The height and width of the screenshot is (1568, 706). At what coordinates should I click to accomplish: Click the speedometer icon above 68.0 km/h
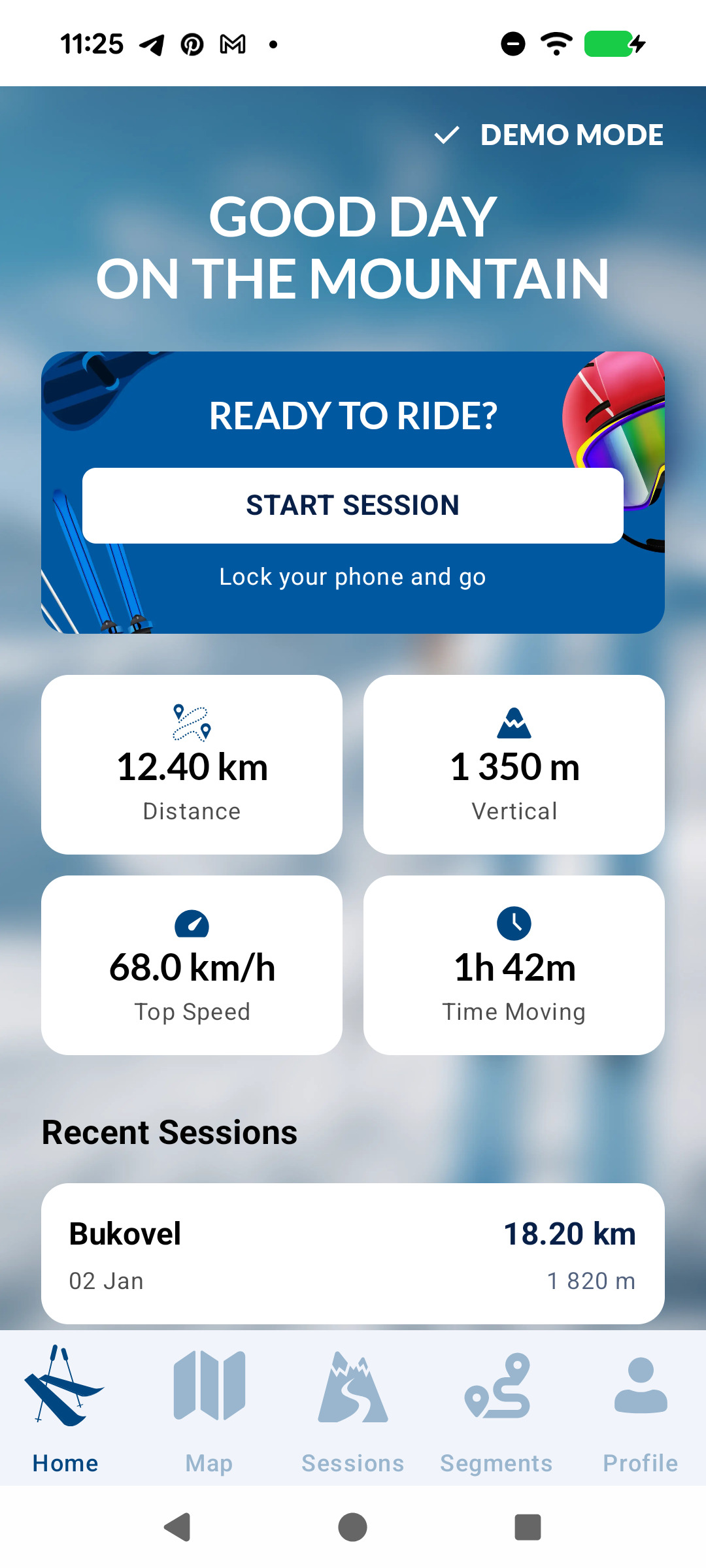coord(192,923)
